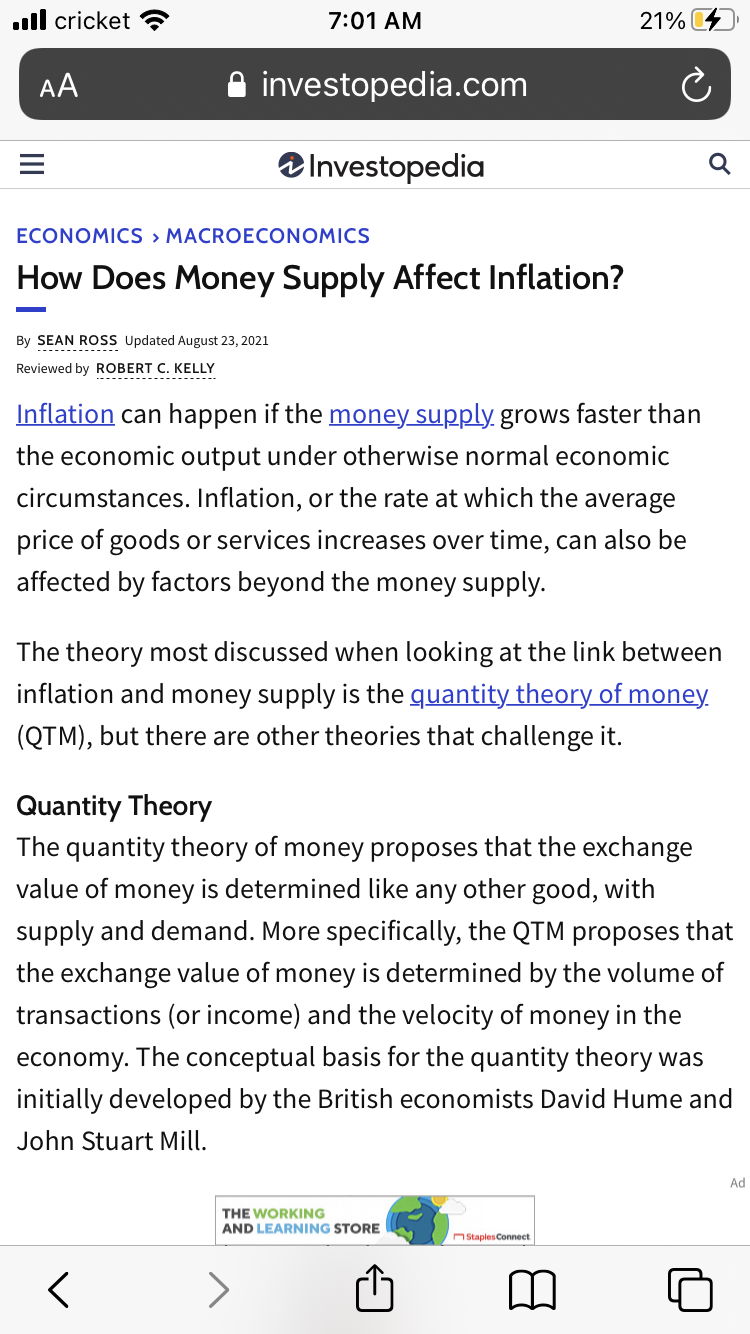Screen dimensions: 750x1334
Task: Go back in the browser
Action: click(59, 1289)
